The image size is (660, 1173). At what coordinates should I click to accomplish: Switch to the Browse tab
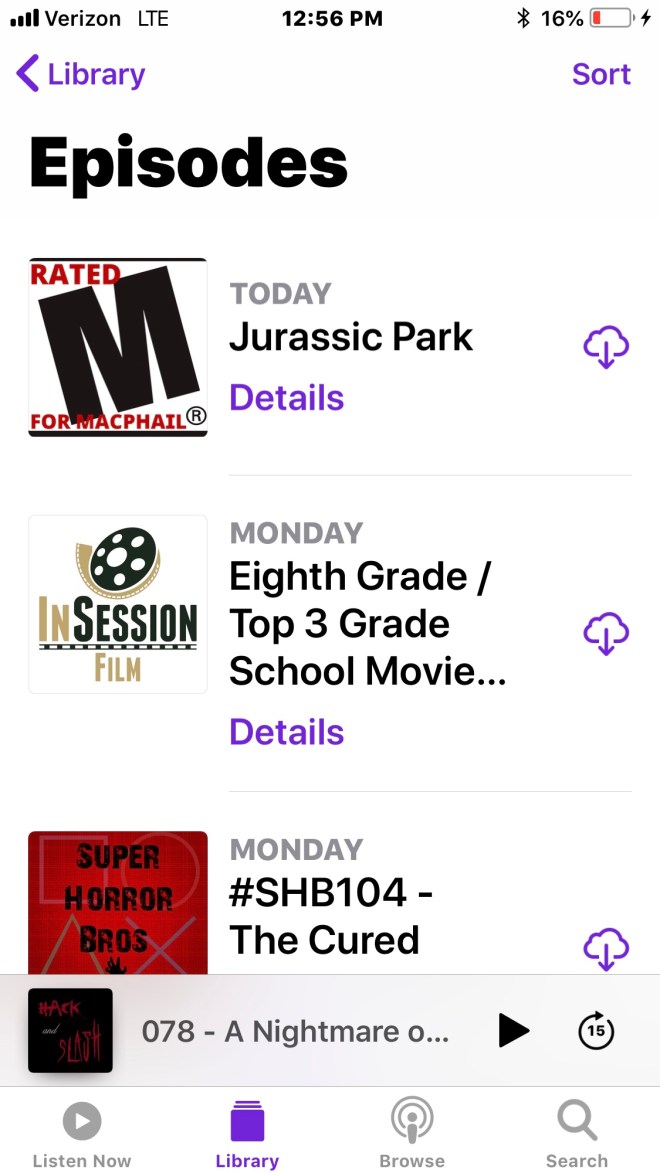(412, 1133)
